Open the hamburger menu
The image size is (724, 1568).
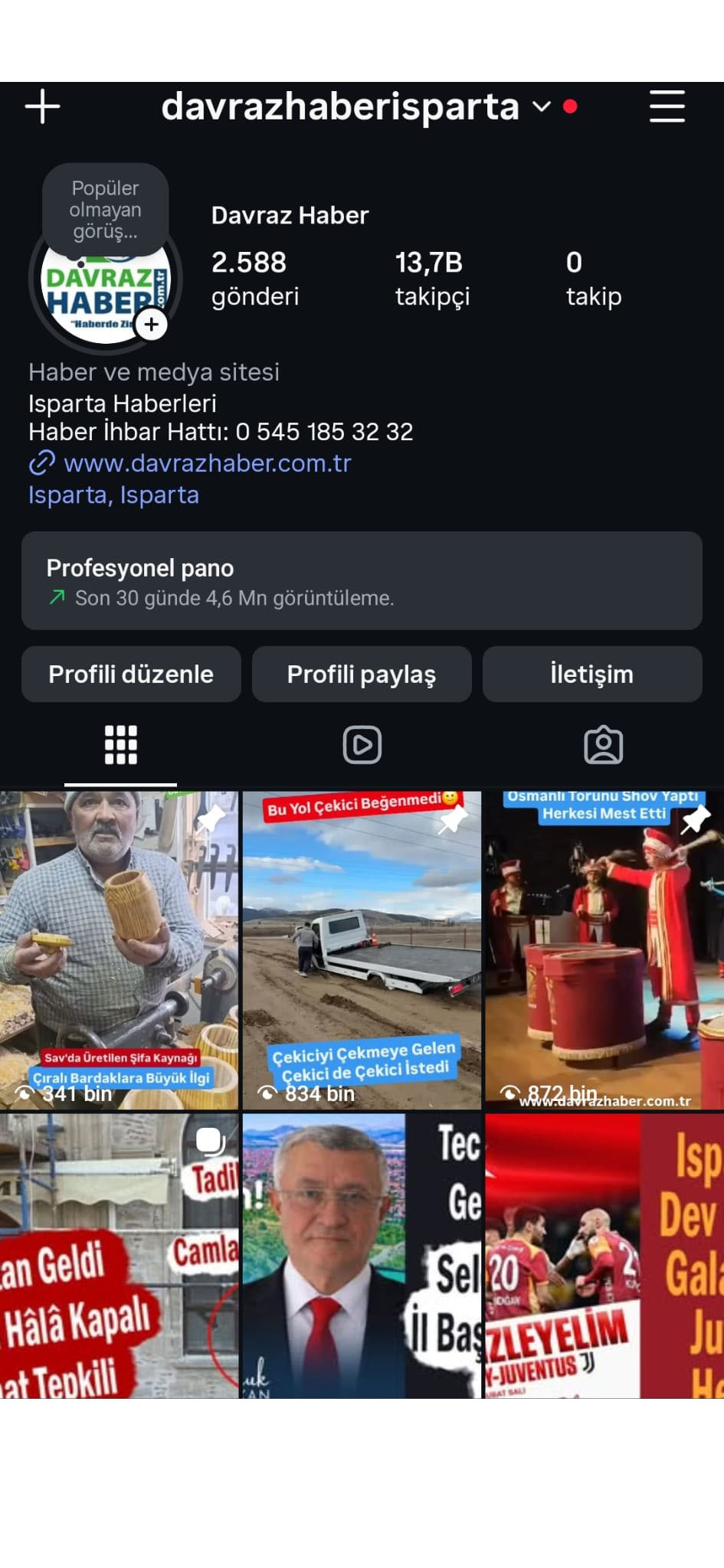click(667, 106)
